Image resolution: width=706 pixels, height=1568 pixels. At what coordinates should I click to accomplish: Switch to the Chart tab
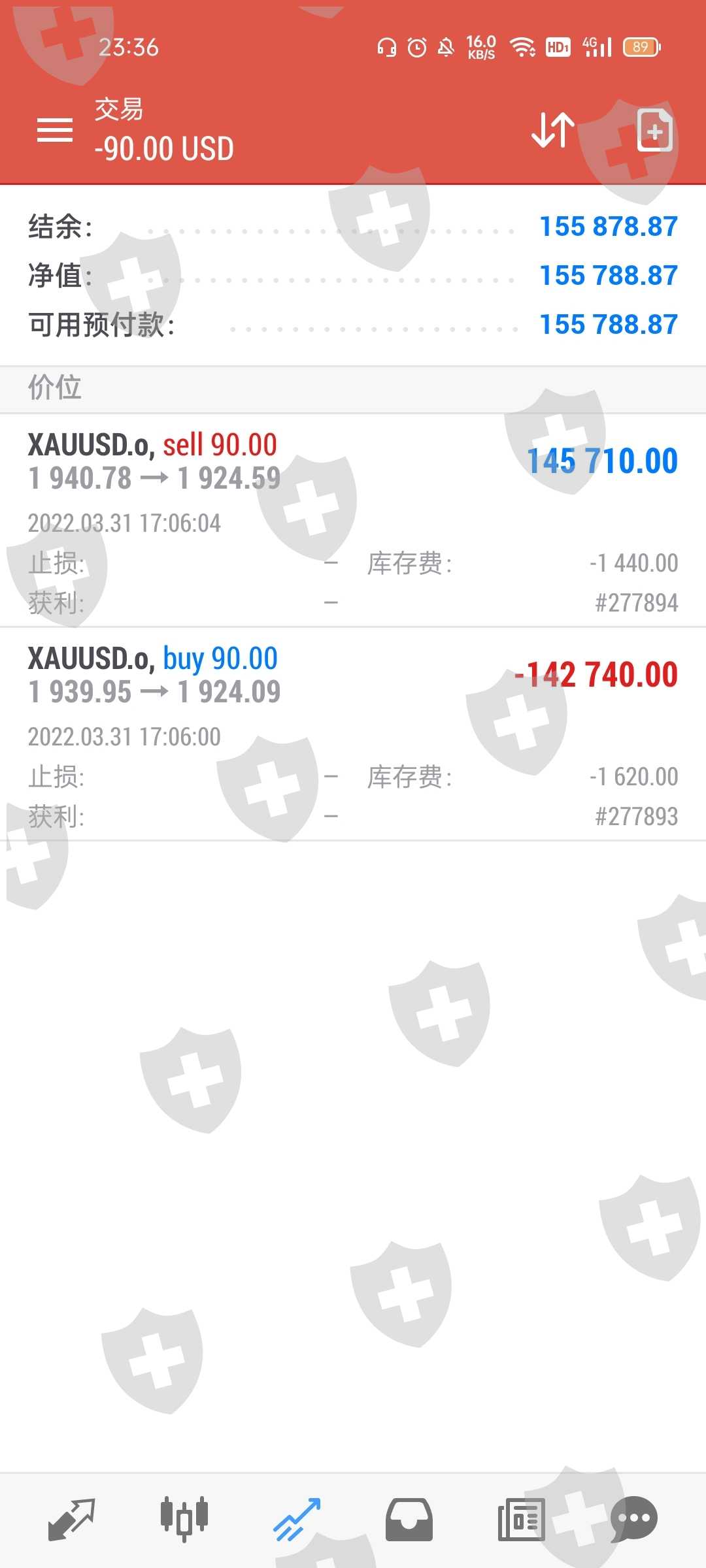pyautogui.click(x=184, y=1520)
